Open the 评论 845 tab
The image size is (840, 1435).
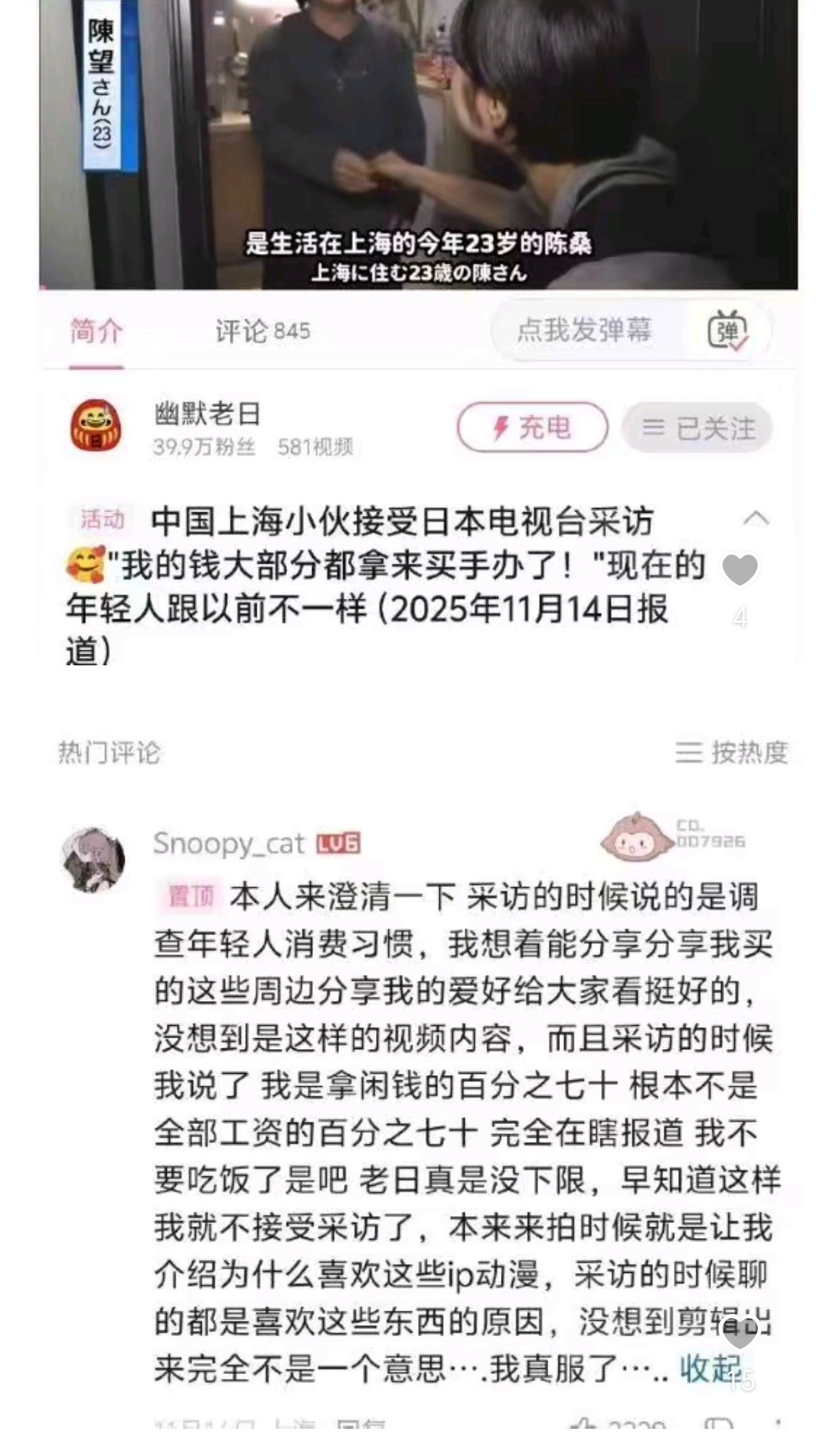click(261, 332)
